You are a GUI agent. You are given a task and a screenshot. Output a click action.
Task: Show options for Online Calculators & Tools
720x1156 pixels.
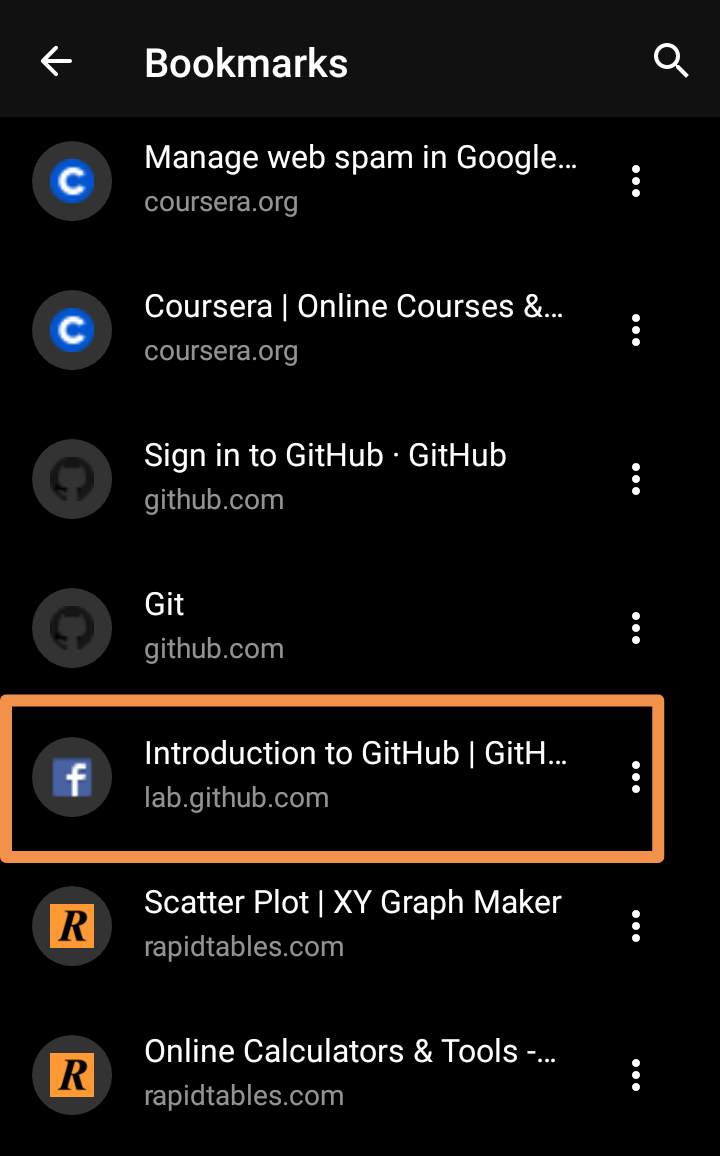(x=635, y=1074)
